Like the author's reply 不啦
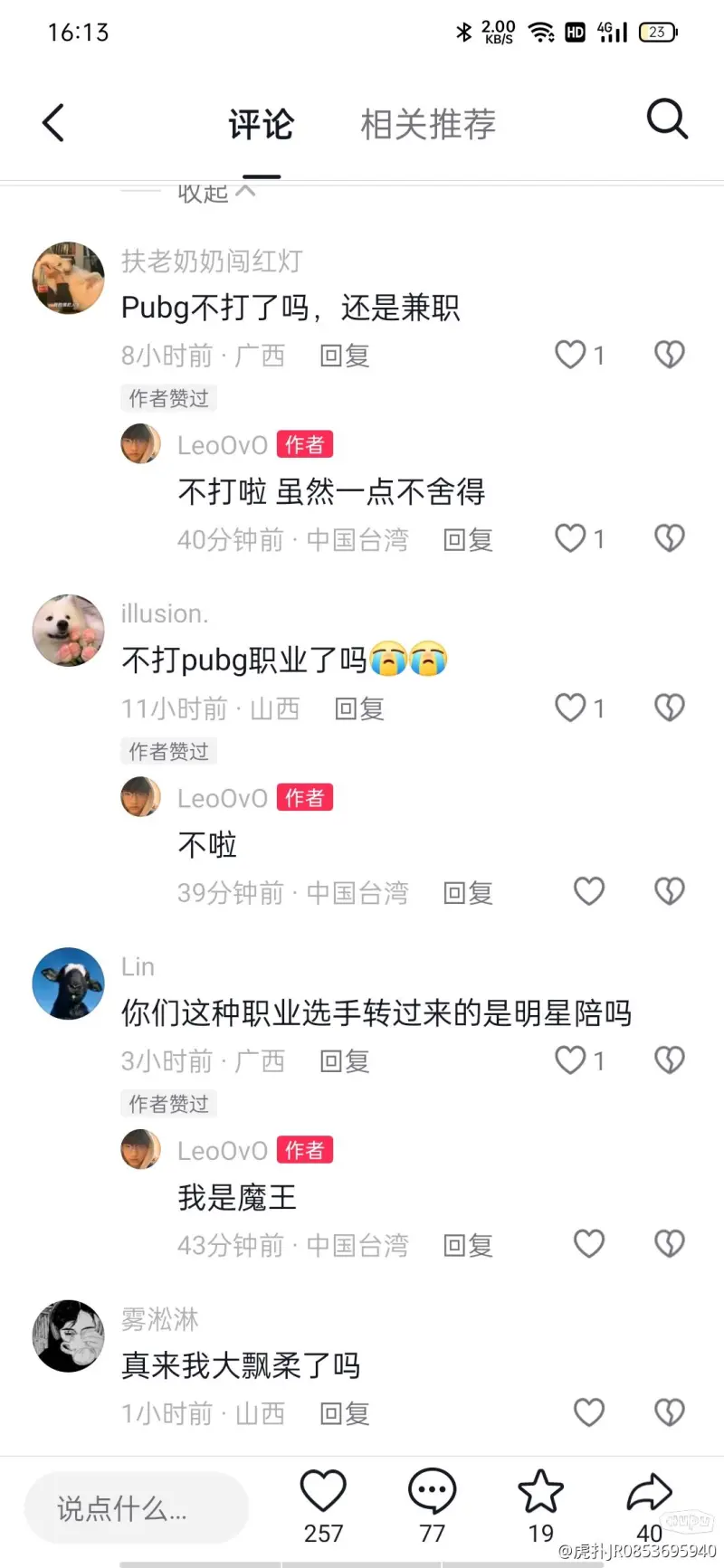The image size is (724, 1568). [589, 892]
